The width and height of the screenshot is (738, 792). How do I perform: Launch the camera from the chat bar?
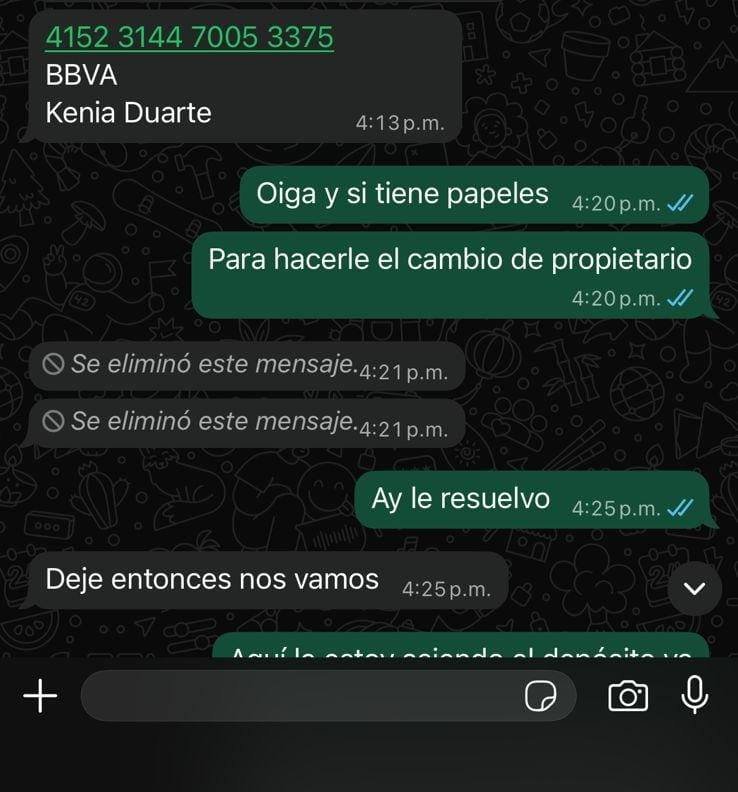tap(628, 697)
